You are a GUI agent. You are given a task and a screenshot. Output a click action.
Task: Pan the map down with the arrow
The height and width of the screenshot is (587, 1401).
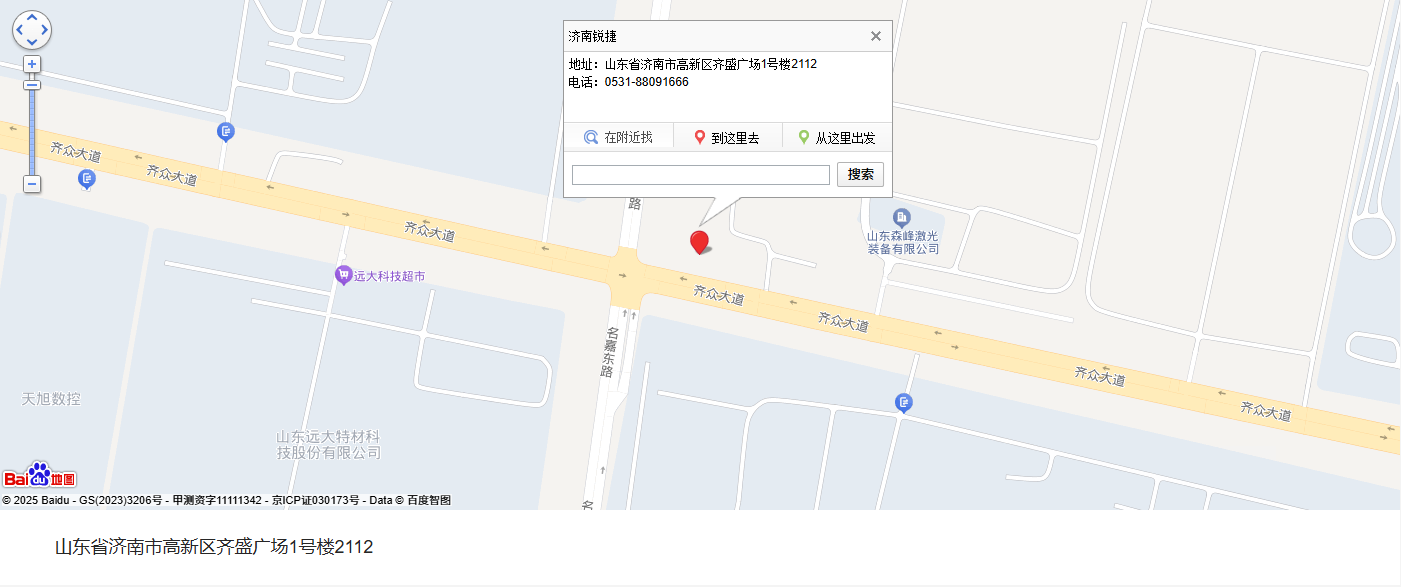point(32,42)
